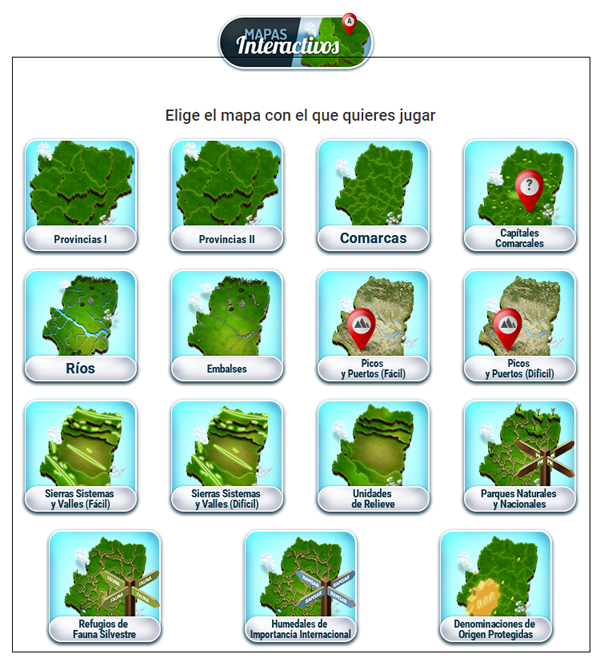
Task: Open the Embalses map
Action: click(227, 326)
